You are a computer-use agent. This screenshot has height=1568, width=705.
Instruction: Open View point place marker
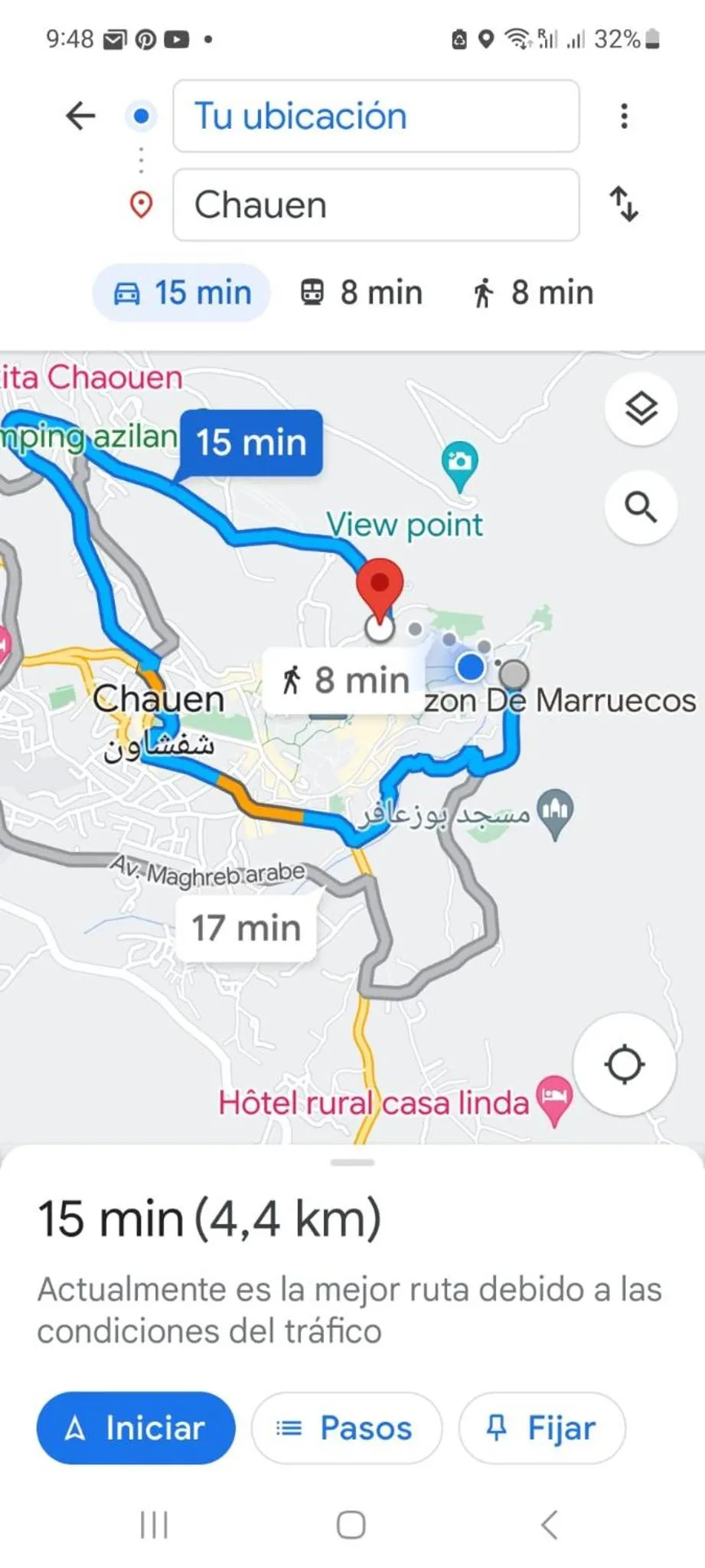(459, 464)
